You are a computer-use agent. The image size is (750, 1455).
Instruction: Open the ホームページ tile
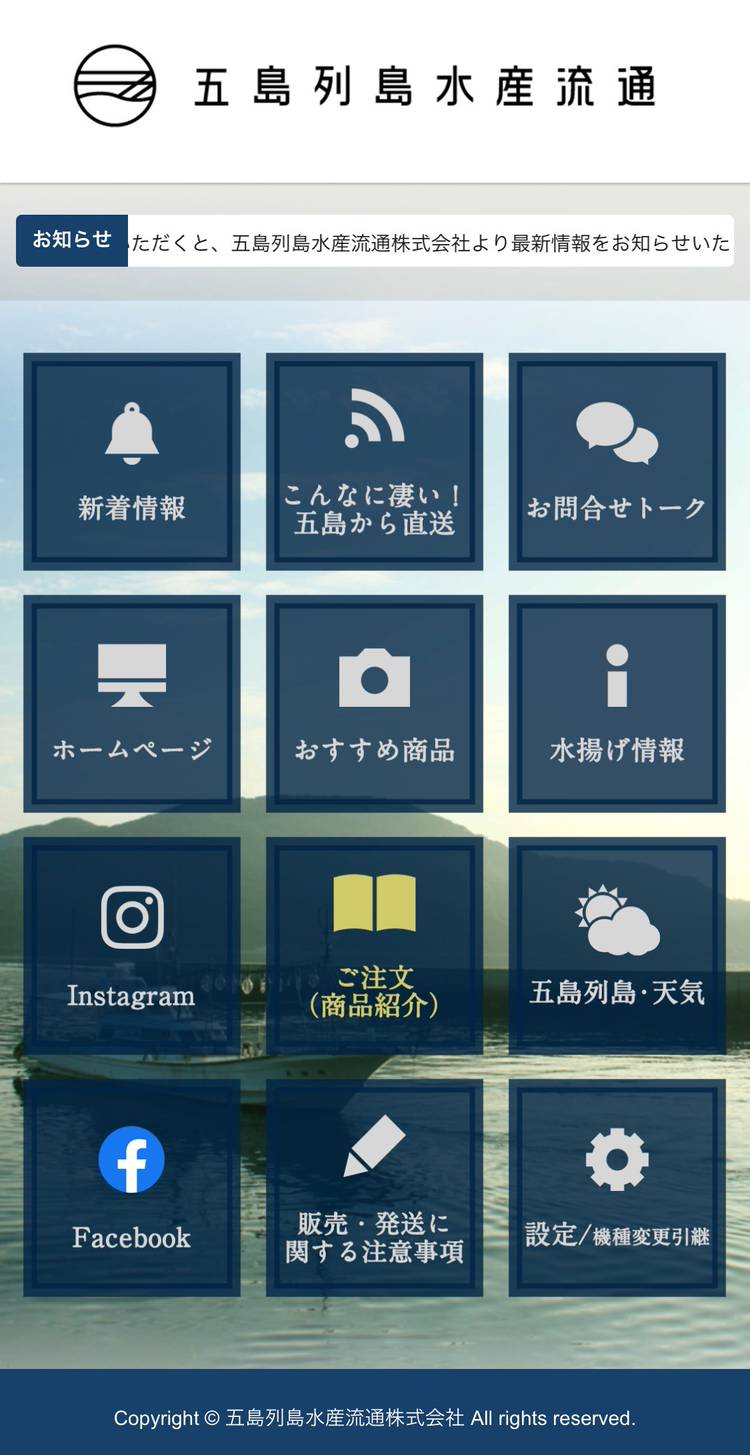pyautogui.click(x=132, y=703)
